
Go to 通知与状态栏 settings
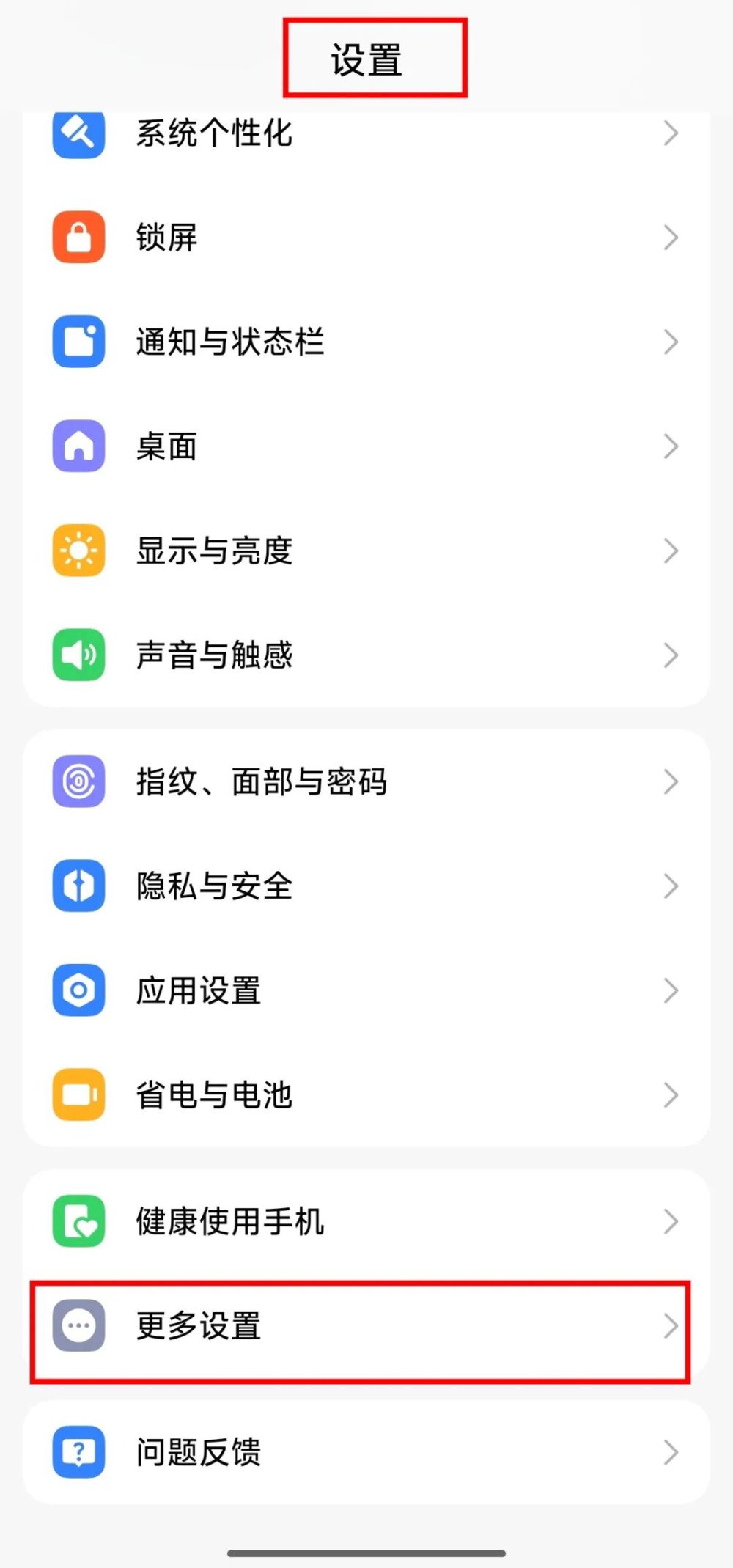[x=366, y=342]
